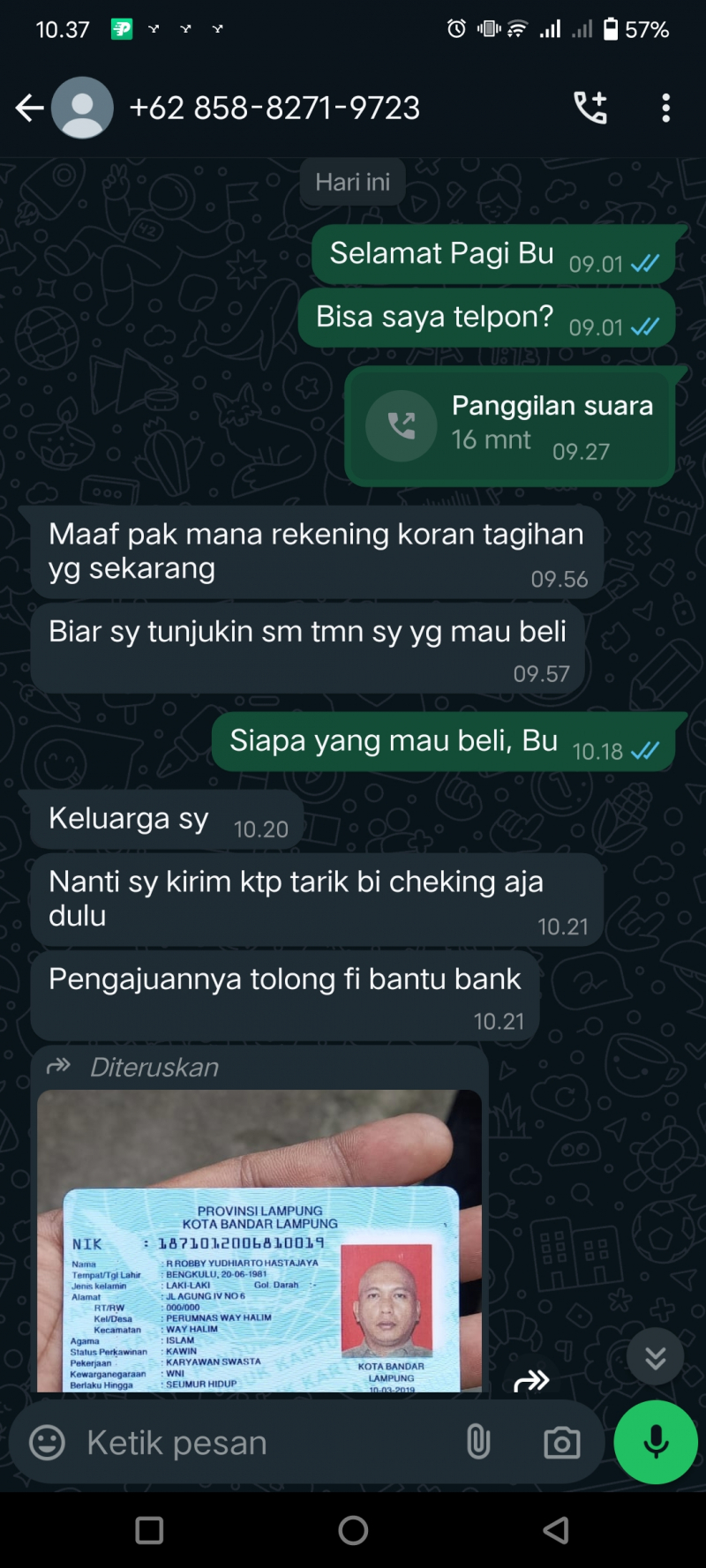Open the contact's profile picture

point(82,108)
